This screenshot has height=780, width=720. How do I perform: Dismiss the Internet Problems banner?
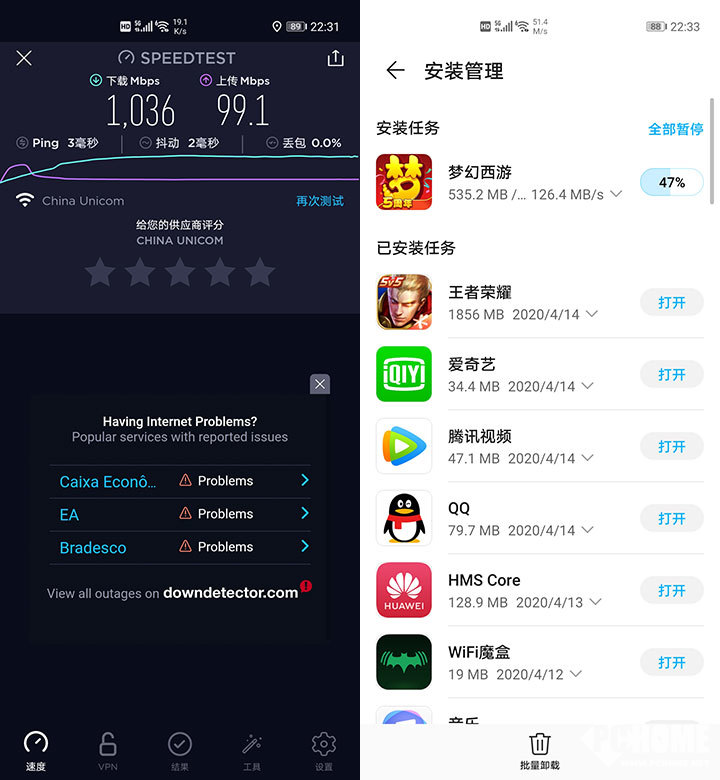[319, 384]
